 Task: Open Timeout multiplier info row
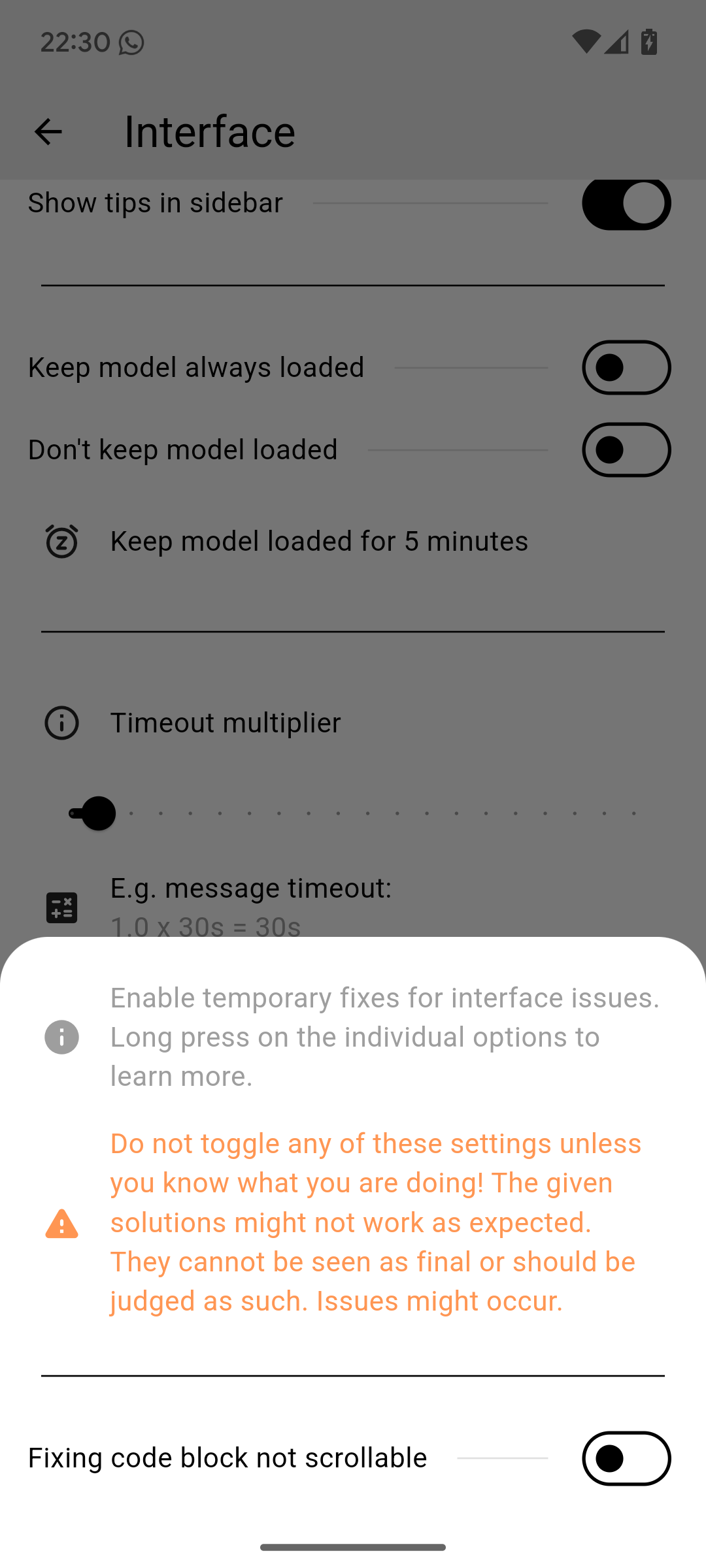tap(225, 723)
